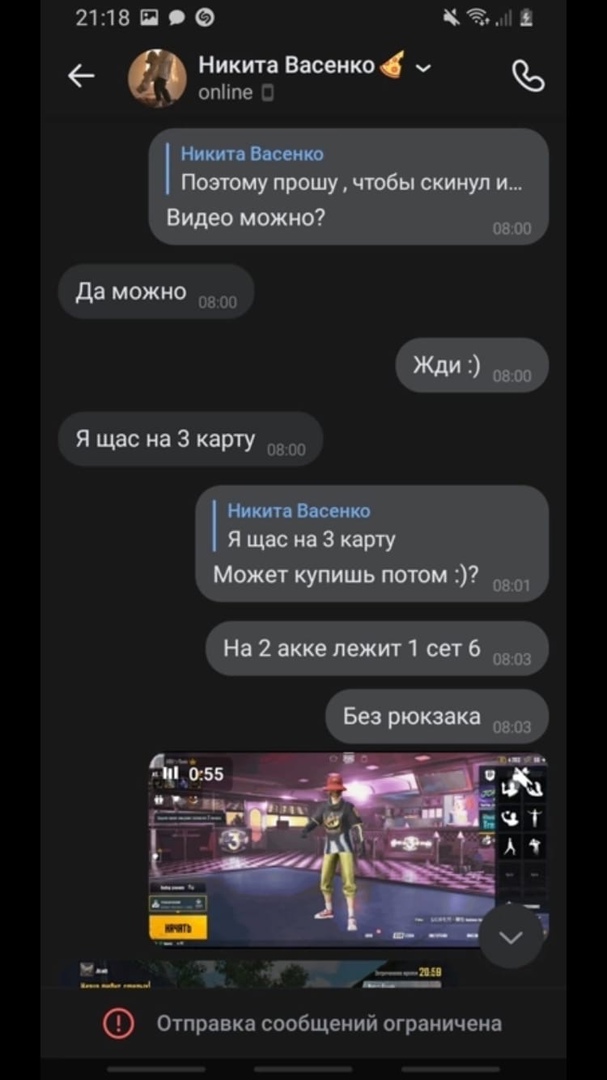The width and height of the screenshot is (607, 1080).
Task: Expand the dropdown next to Никита Васенко's name
Action: point(423,68)
